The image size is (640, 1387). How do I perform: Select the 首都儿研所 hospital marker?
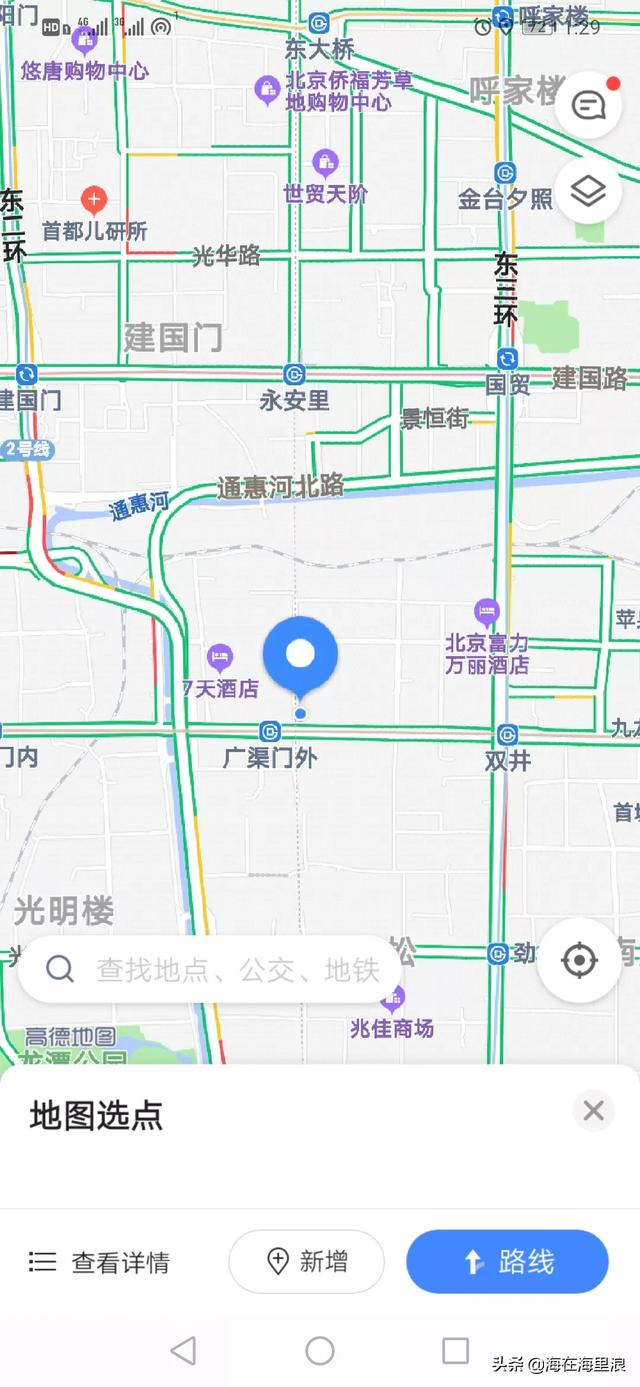coord(94,200)
